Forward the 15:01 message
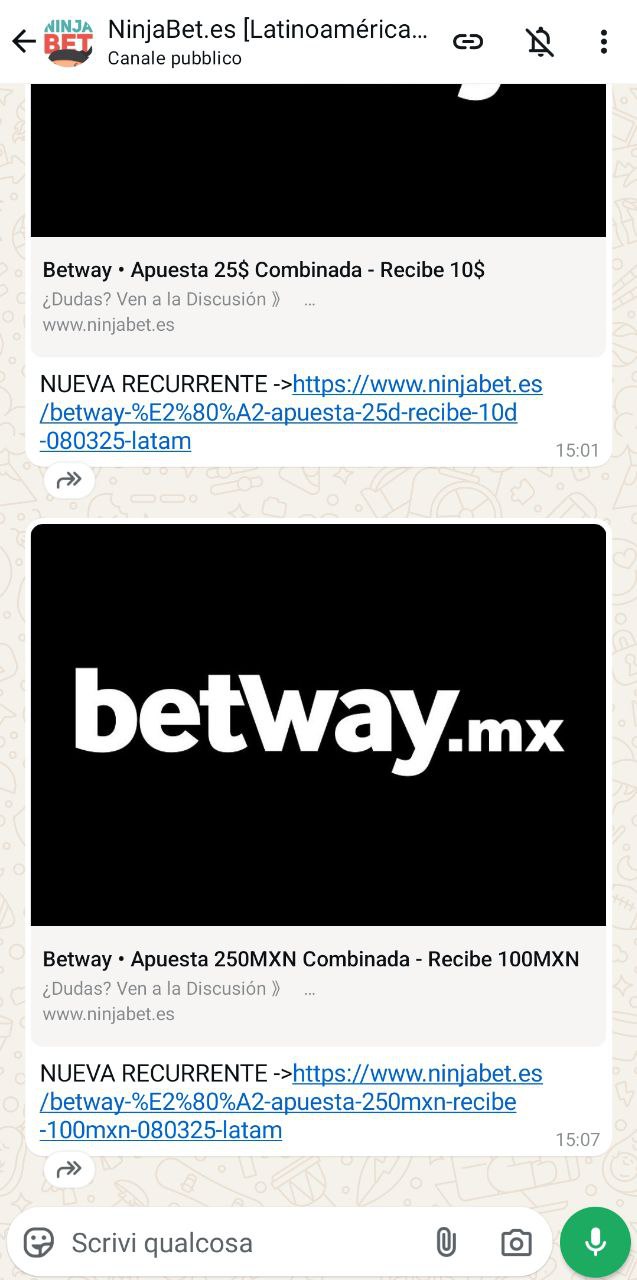Viewport: 637px width, 1280px height. click(x=69, y=480)
